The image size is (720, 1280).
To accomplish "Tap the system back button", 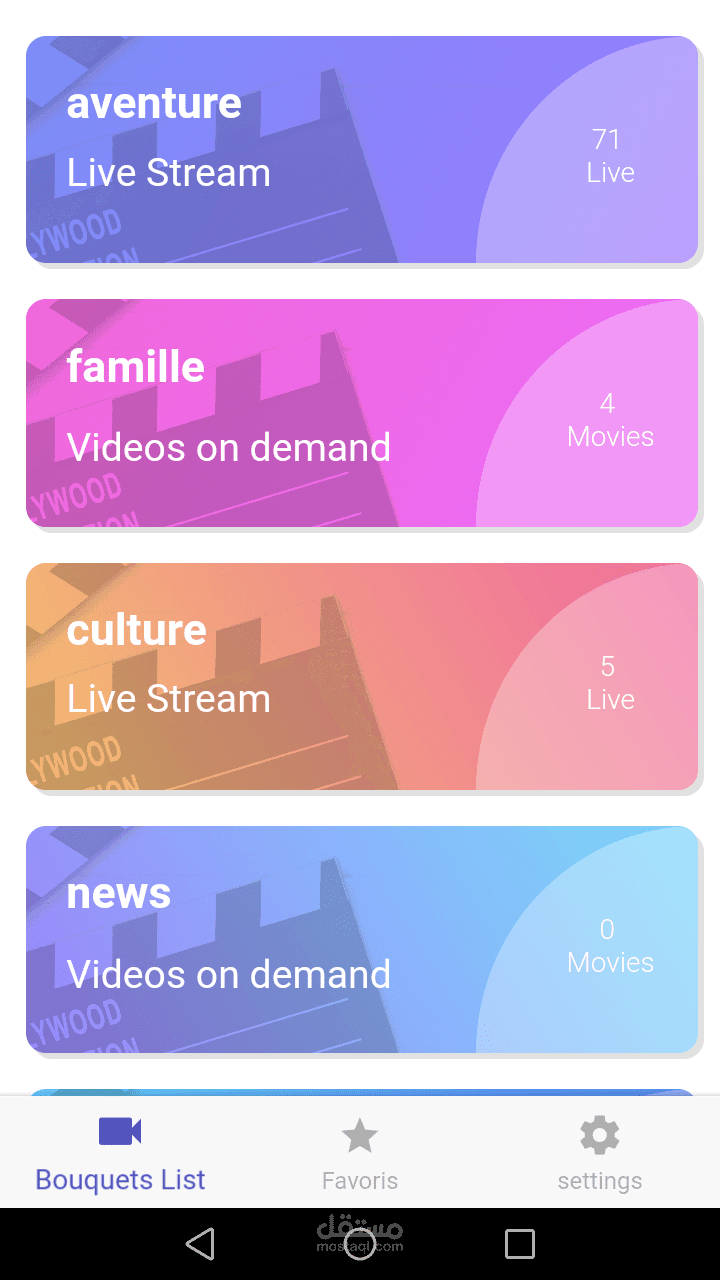I will (200, 1244).
